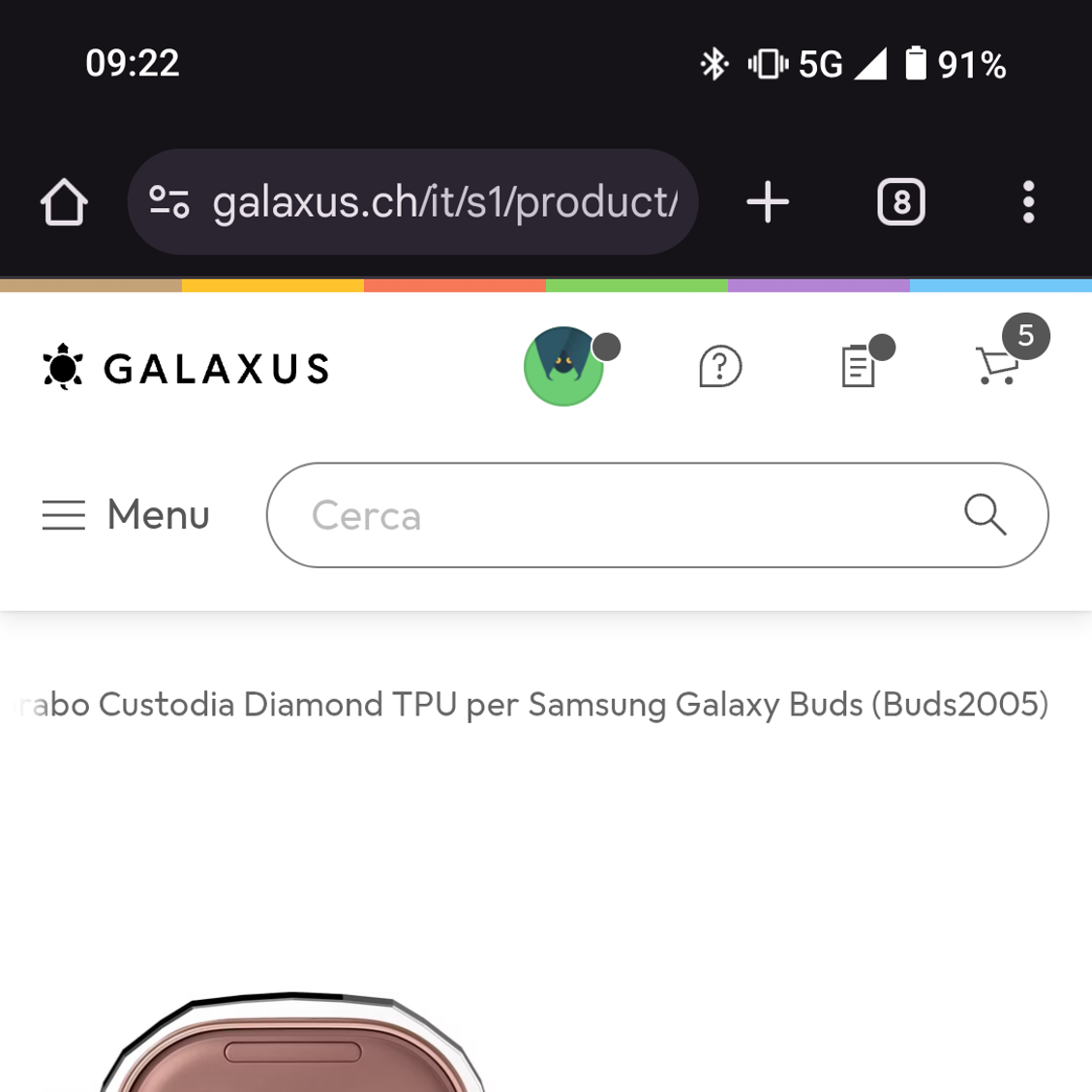Open the help question mark icon
Image resolution: width=1092 pixels, height=1092 pixels.
(x=719, y=367)
